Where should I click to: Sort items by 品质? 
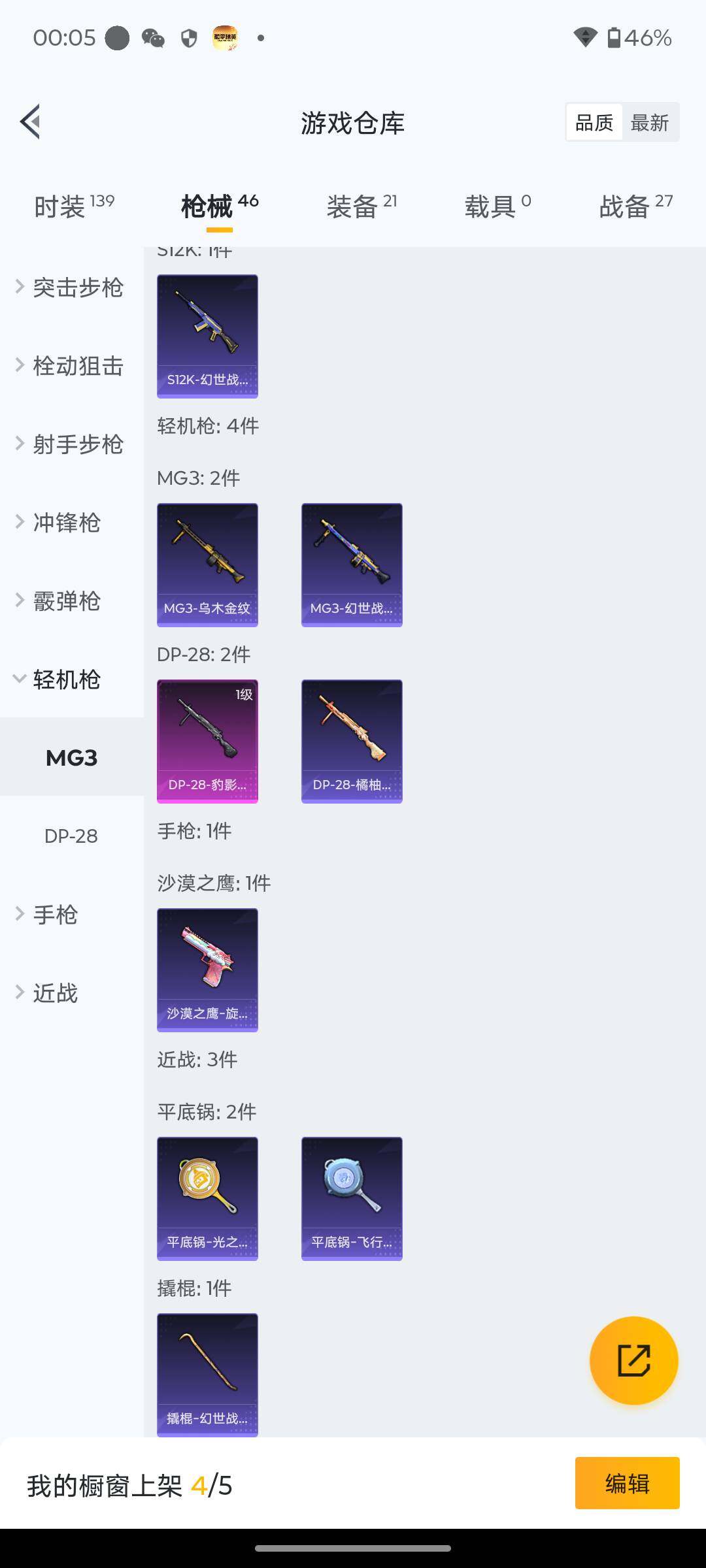(x=594, y=122)
